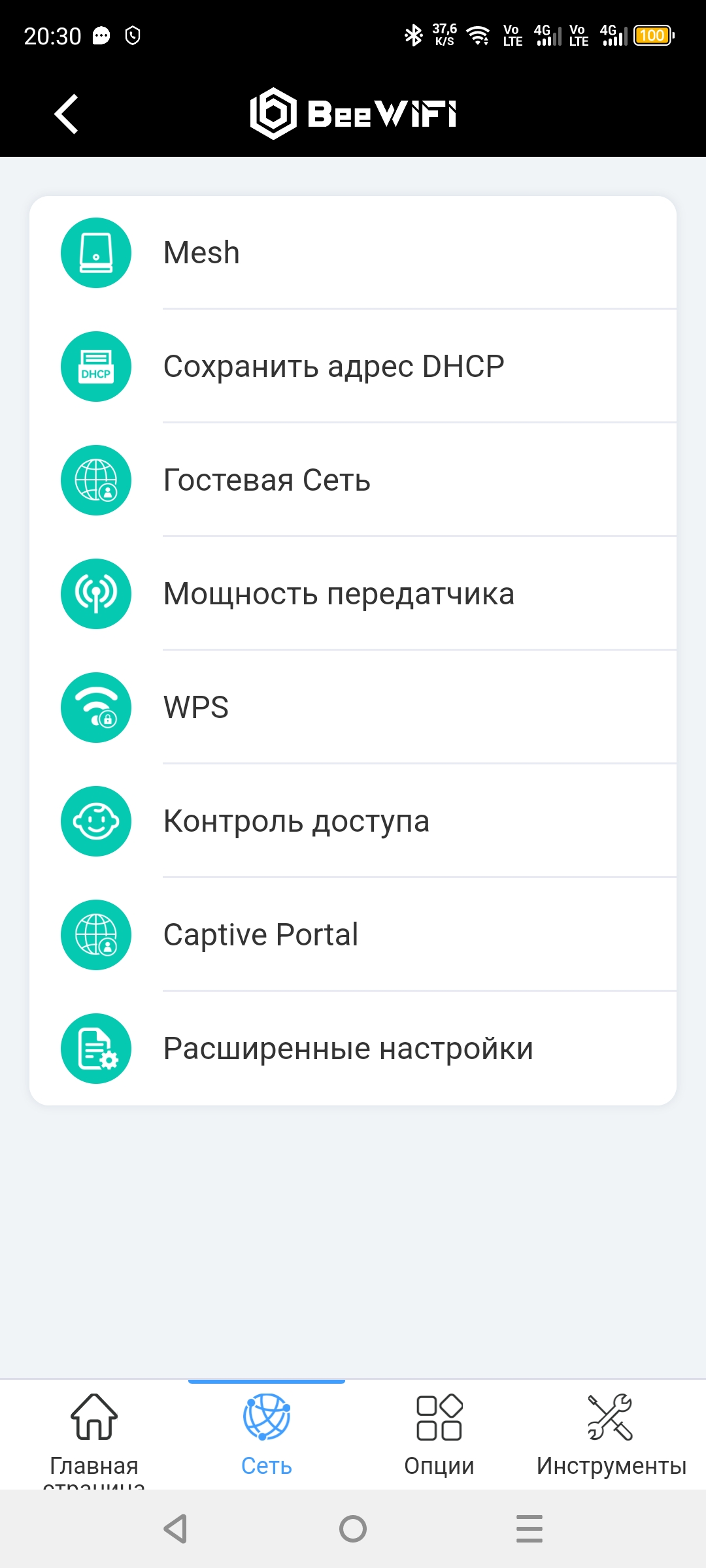706x1568 pixels.
Task: Open Расширенные настройки
Action: click(x=353, y=1049)
